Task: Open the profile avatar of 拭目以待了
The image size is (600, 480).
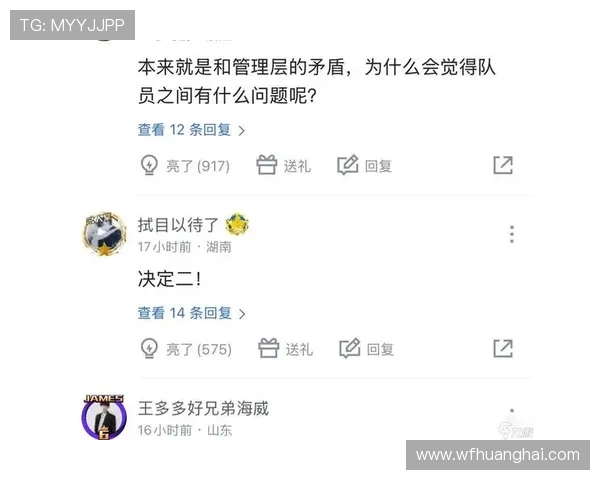Action: 104,234
